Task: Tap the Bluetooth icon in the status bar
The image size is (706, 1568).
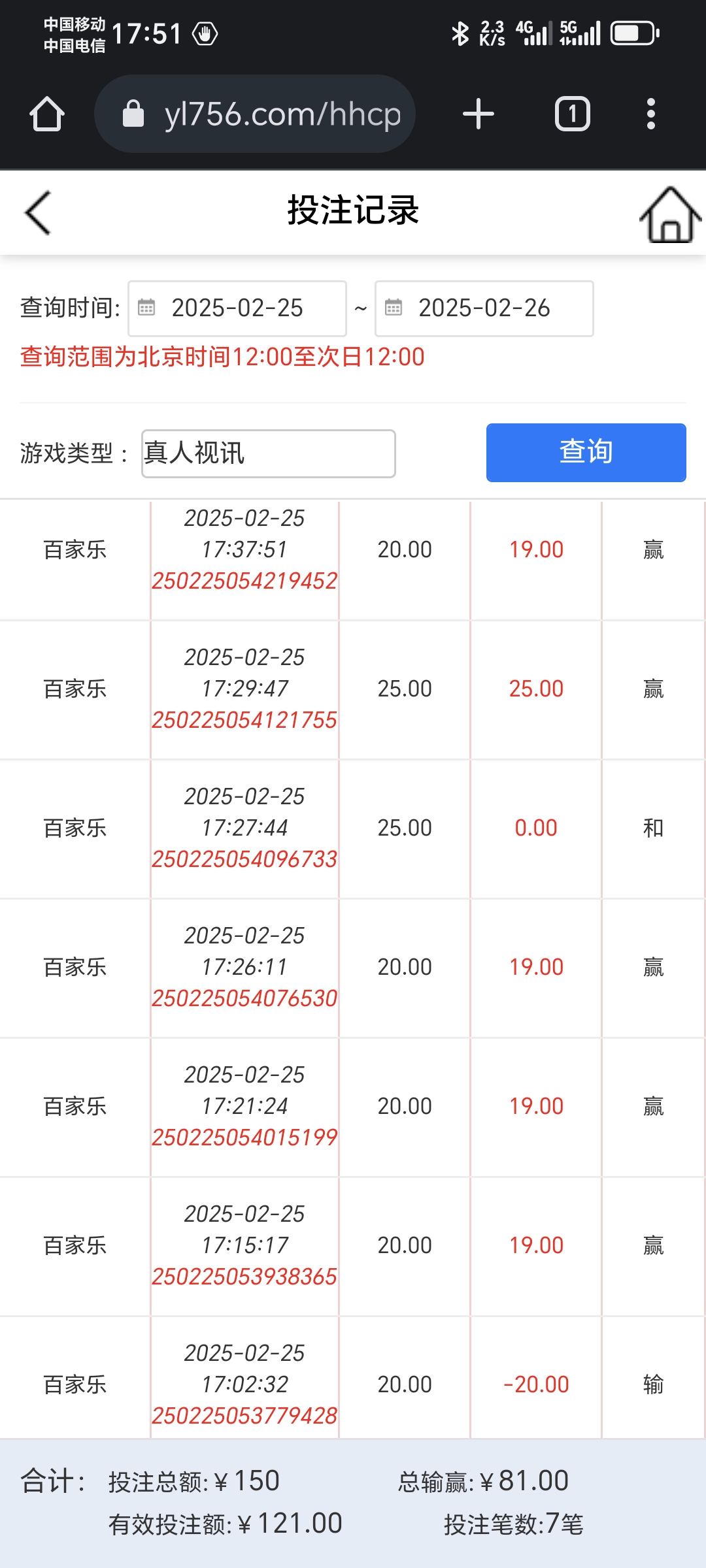Action: [462, 31]
